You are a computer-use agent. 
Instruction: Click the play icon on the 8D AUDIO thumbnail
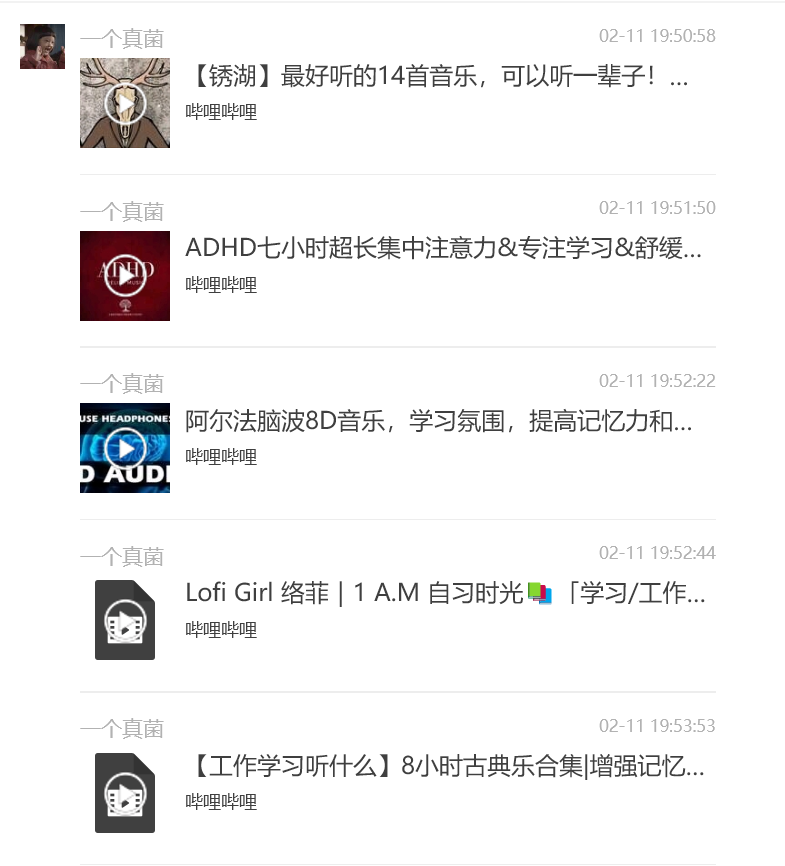pos(124,448)
